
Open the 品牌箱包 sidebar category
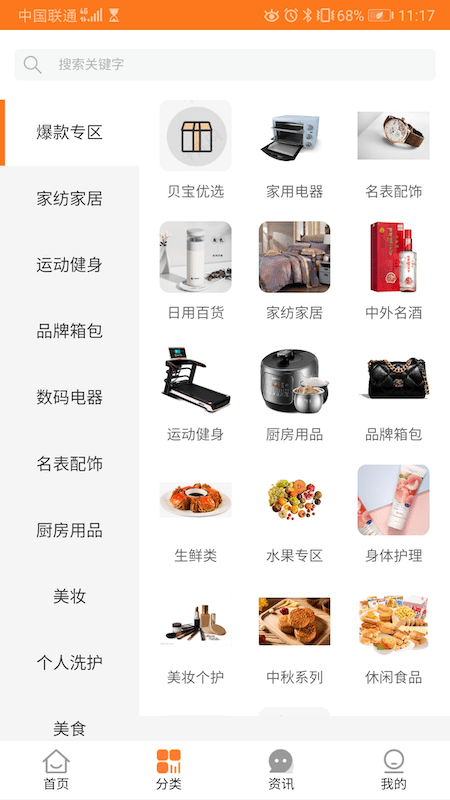pos(69,331)
